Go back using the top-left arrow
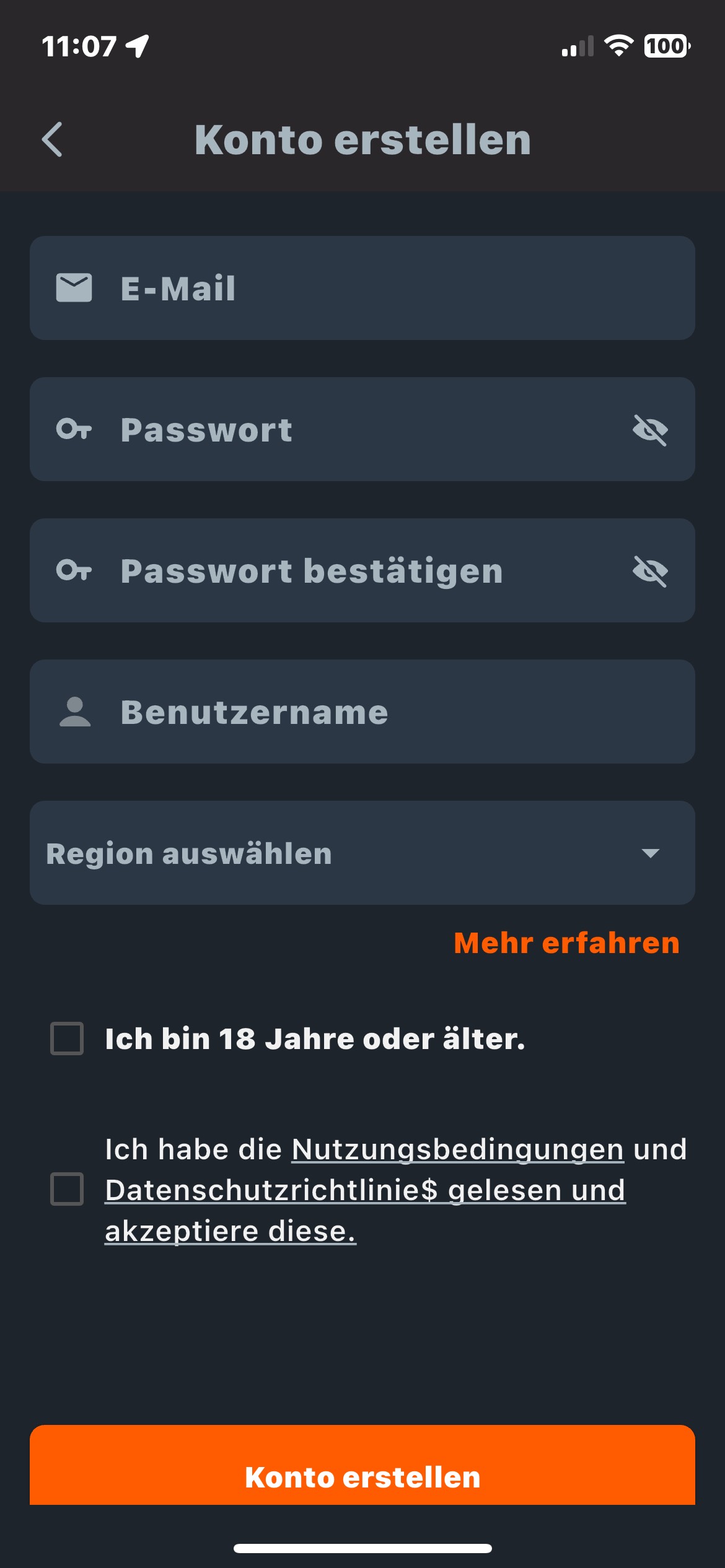725x1568 pixels. (52, 139)
